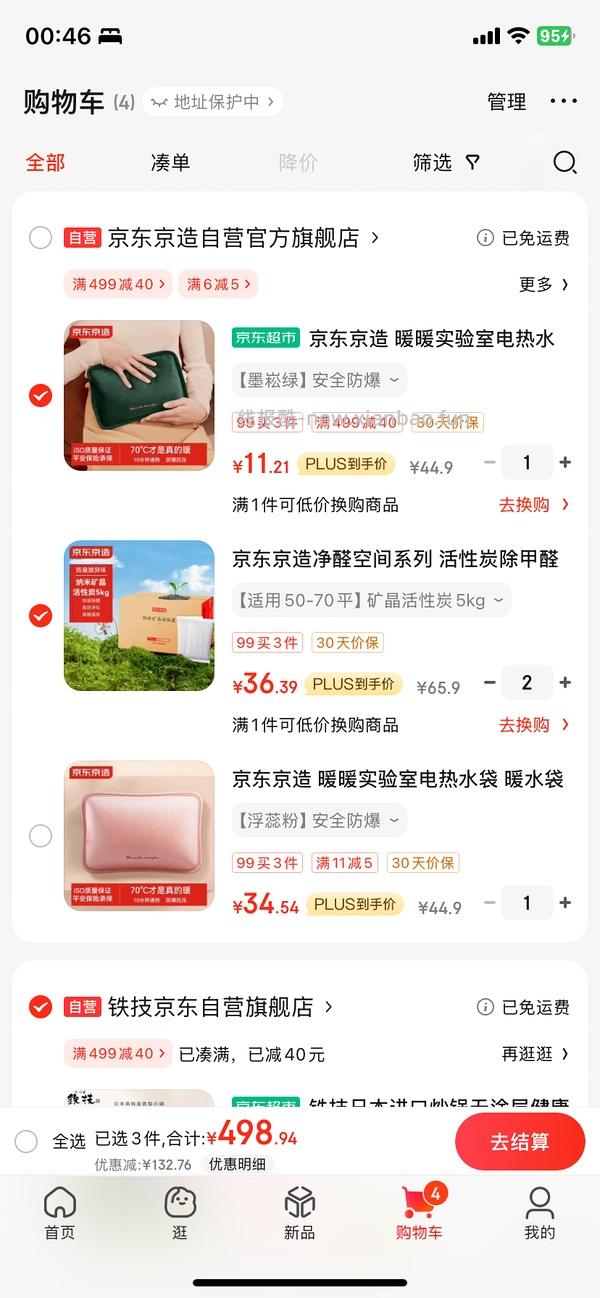
Task: Open the 地址保护中 address chip
Action: pos(214,102)
